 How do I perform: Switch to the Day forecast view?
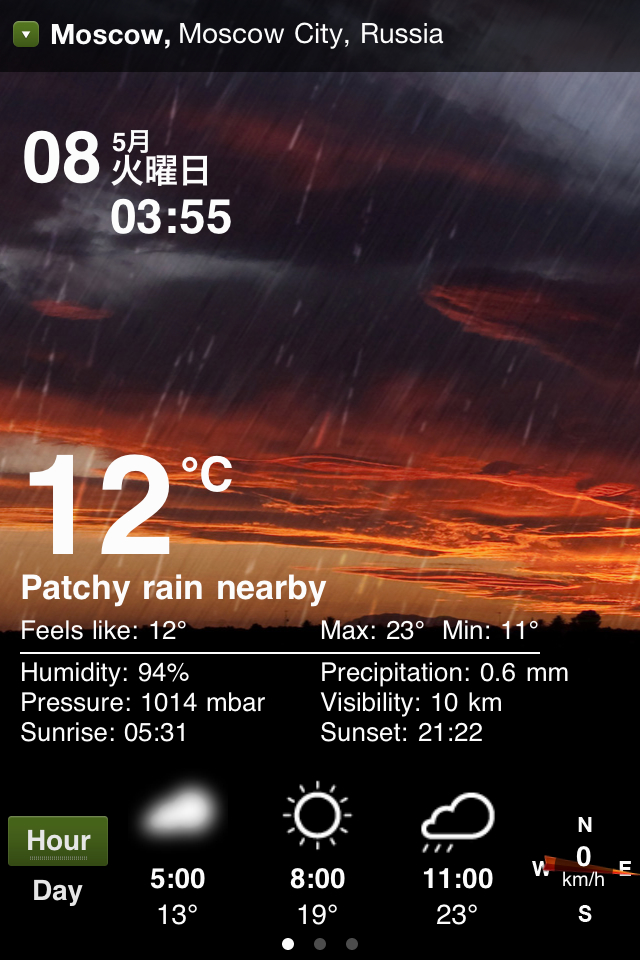click(x=57, y=891)
